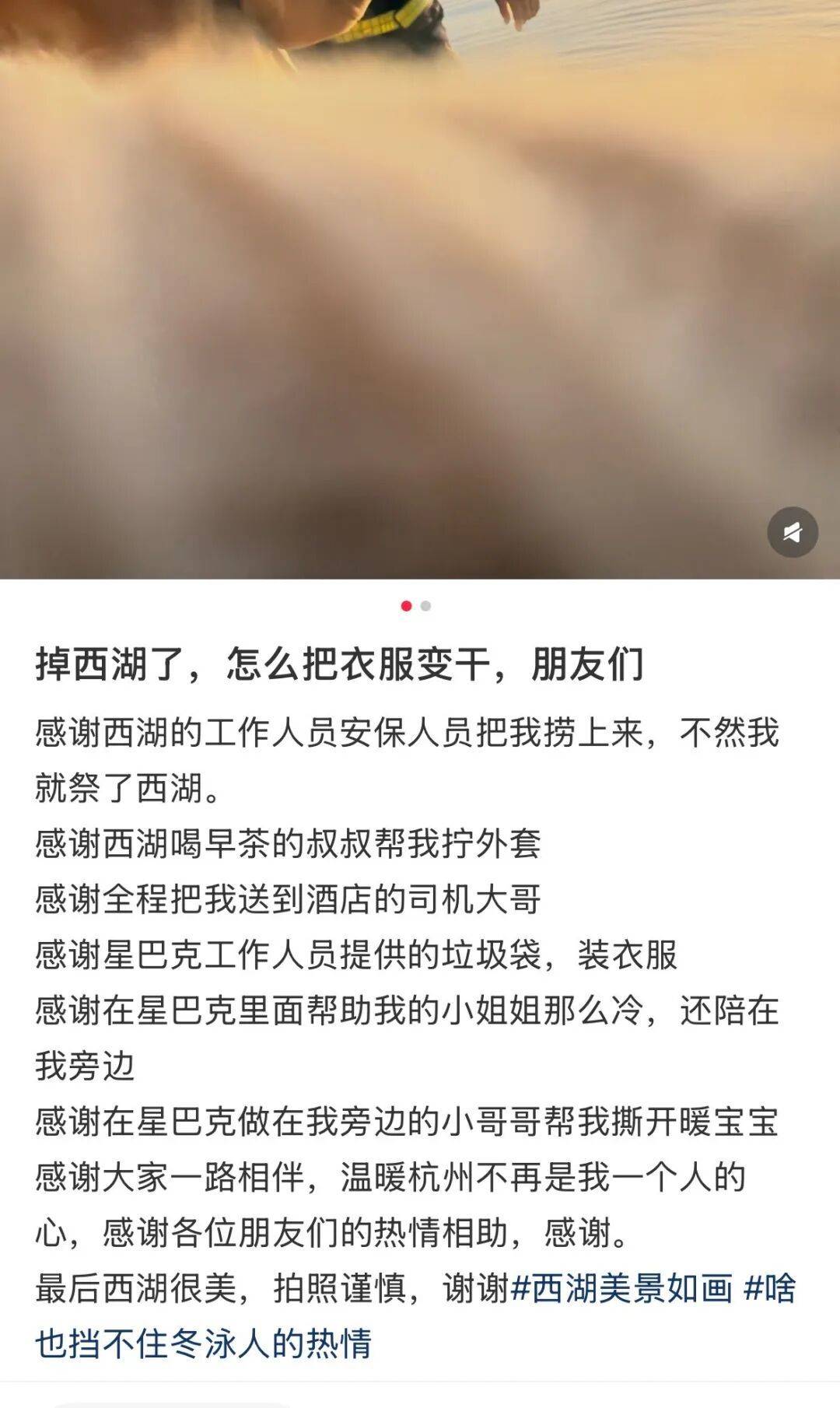
Task: Click the red active slide indicator dot
Action: tap(405, 604)
